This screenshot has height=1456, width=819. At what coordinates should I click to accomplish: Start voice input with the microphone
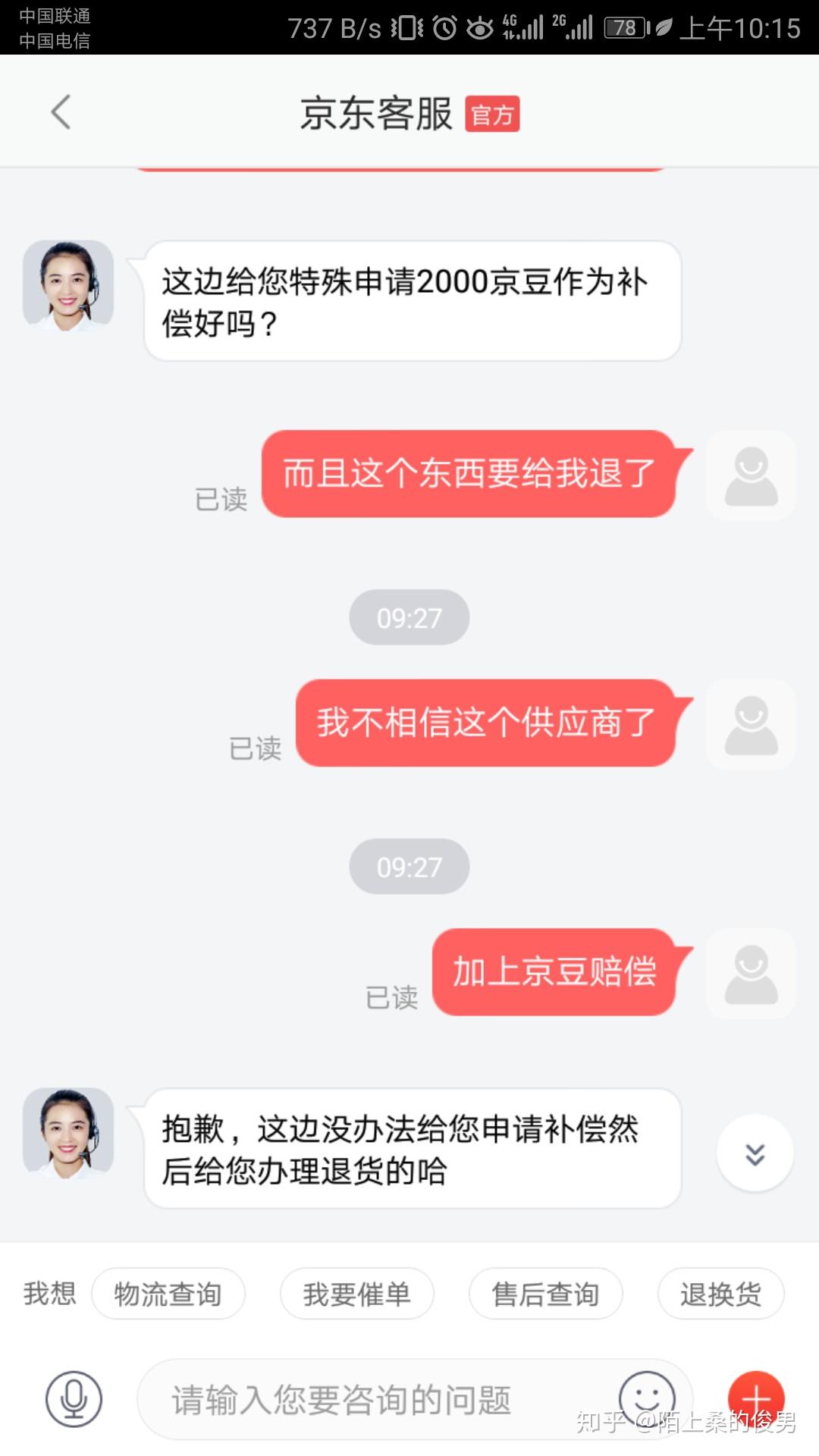tap(74, 1399)
